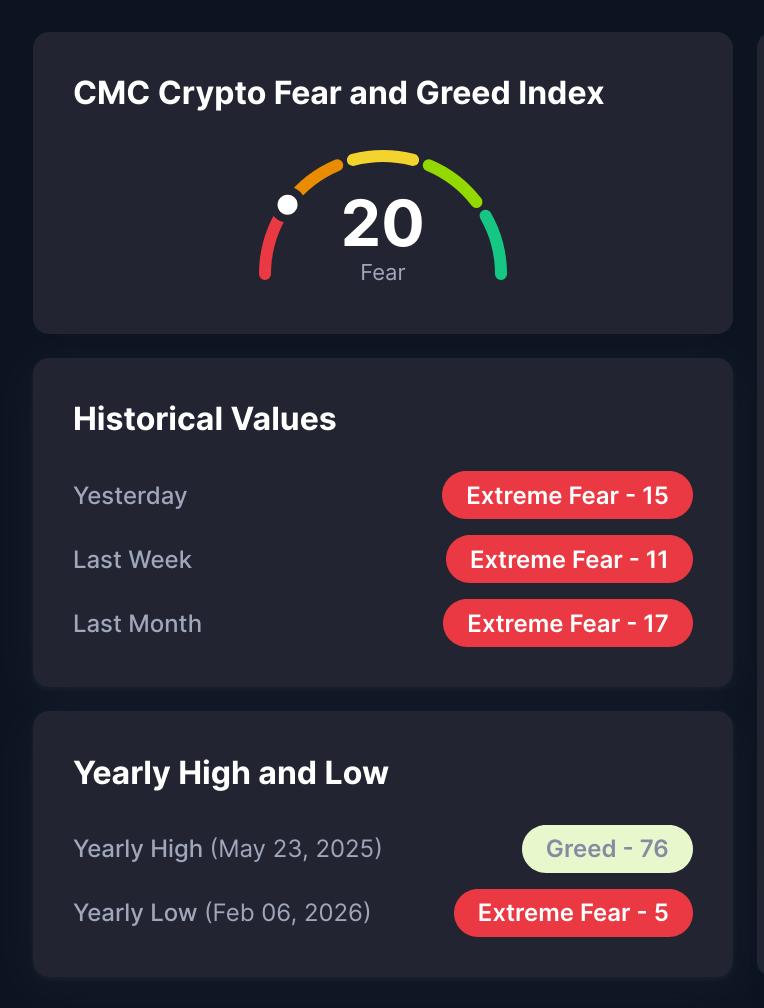Collapse the CMC Crypto Fear and Greed Index card
Screen dimensions: 764x1008
(x=338, y=93)
